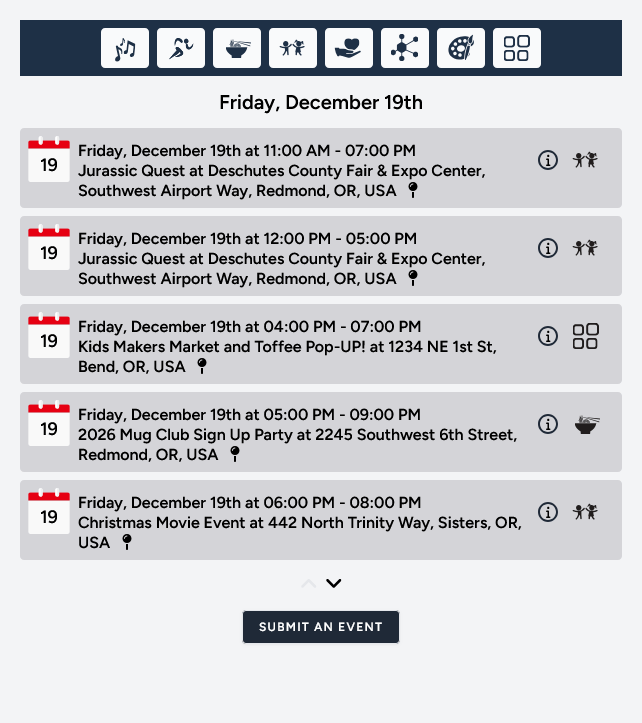
Task: Filter events by kids and family
Action: (293, 48)
